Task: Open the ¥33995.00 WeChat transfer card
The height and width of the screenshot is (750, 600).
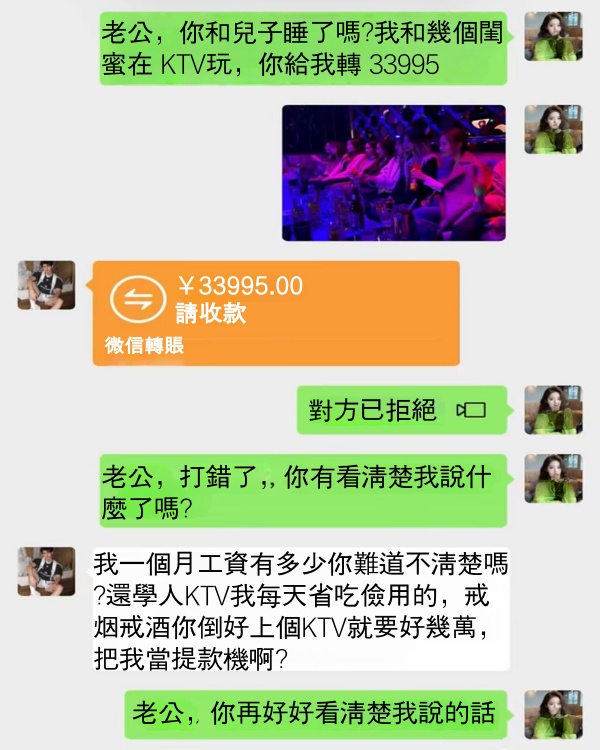Action: [x=276, y=312]
